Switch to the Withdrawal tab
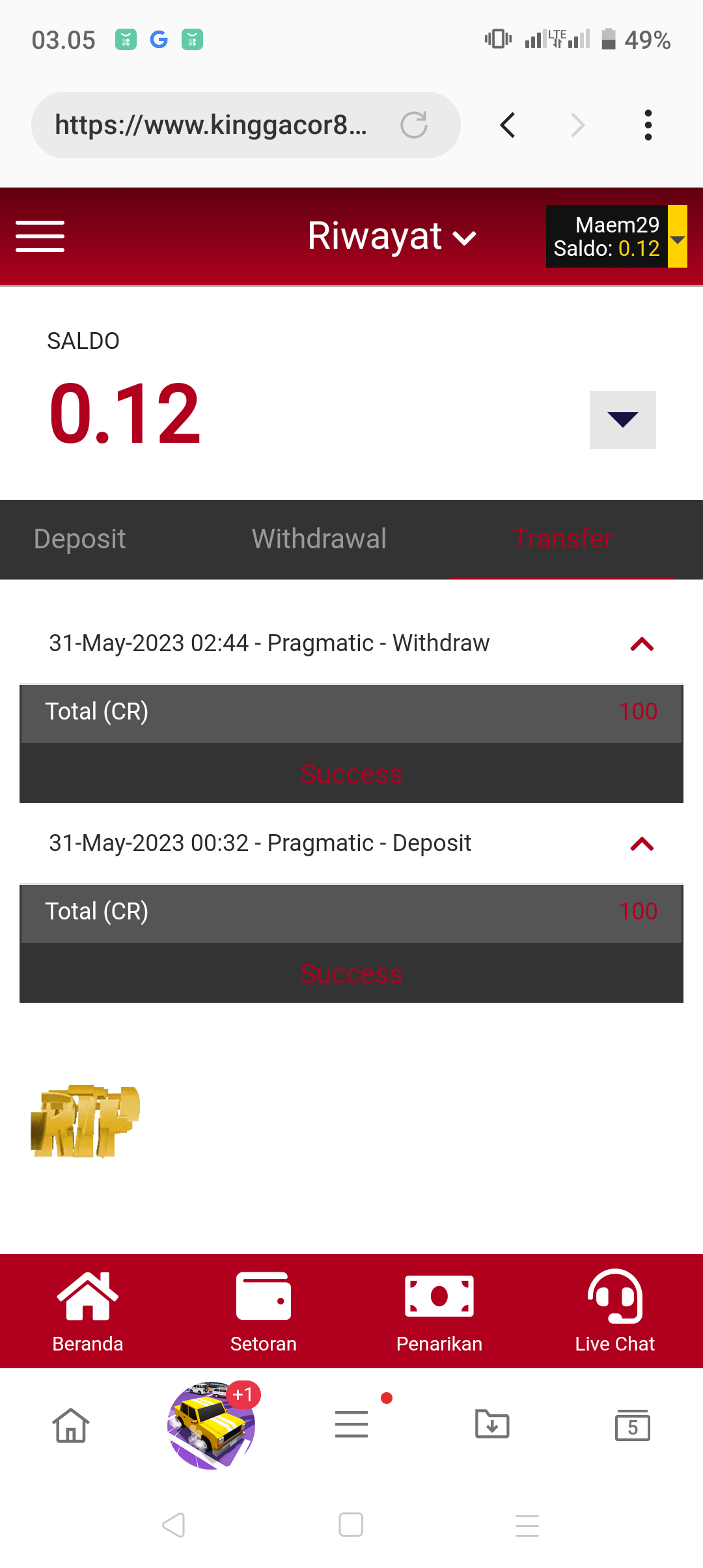 coord(319,539)
